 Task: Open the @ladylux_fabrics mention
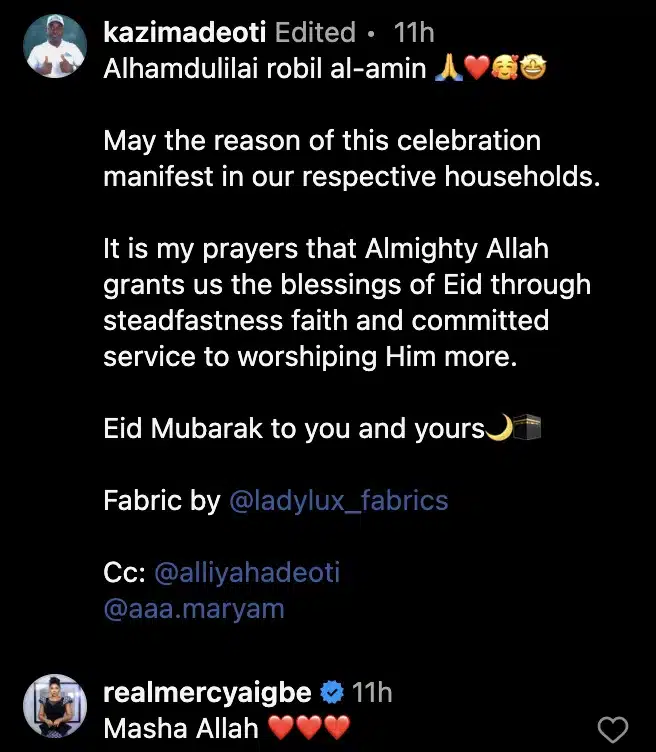339,500
